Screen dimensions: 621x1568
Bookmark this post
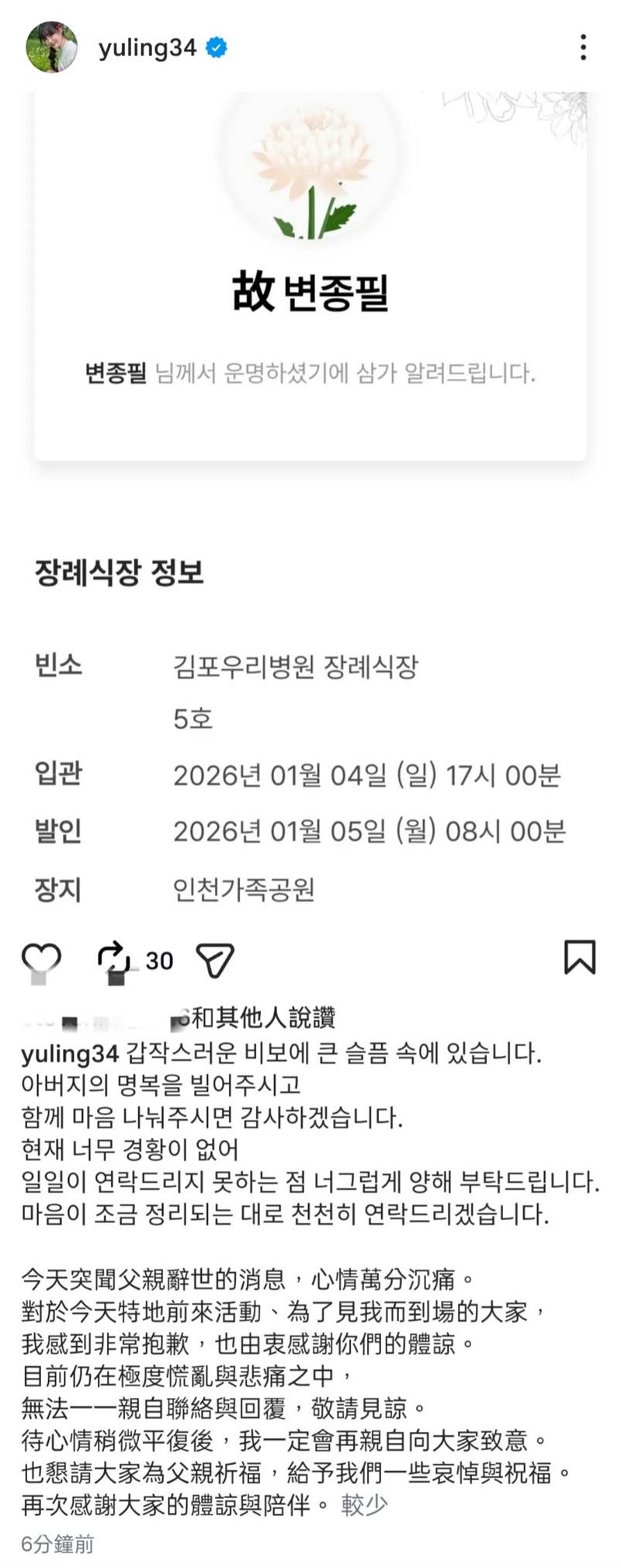point(579,957)
